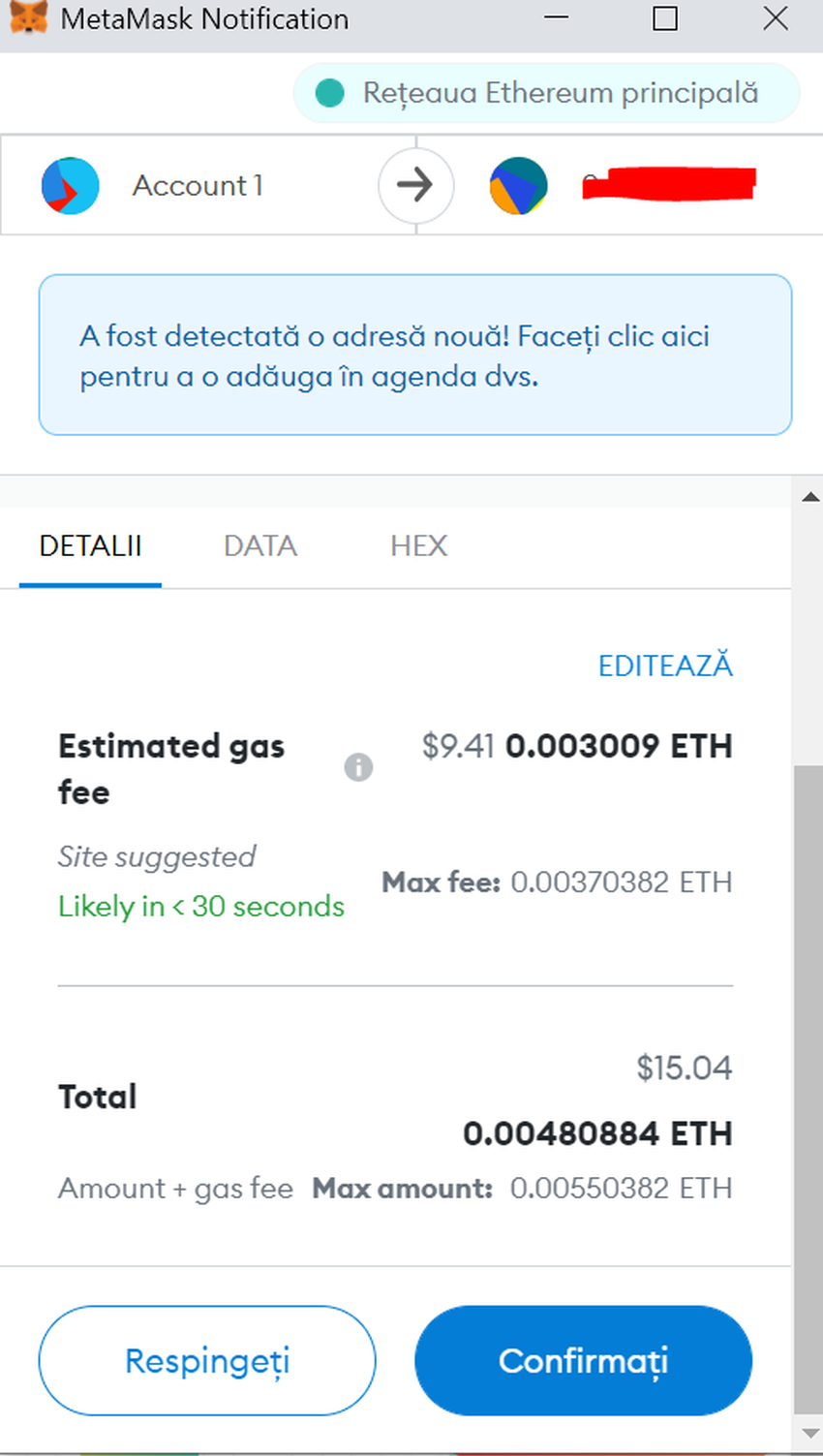Click the scrollbar down arrow
This screenshot has height=1456, width=823.
[810, 1434]
